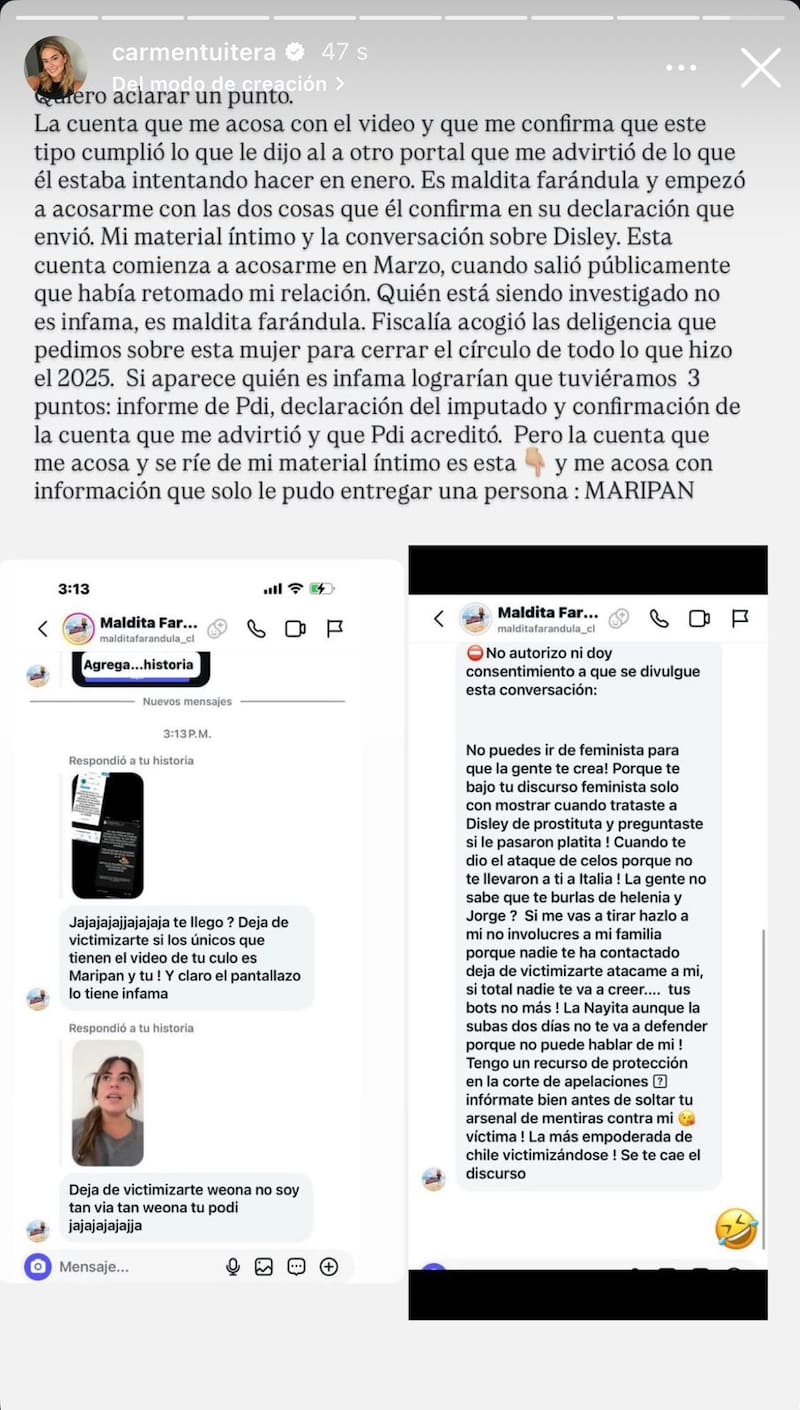Tap the plus icon to add an attachment
The width and height of the screenshot is (800, 1410).
click(328, 1267)
